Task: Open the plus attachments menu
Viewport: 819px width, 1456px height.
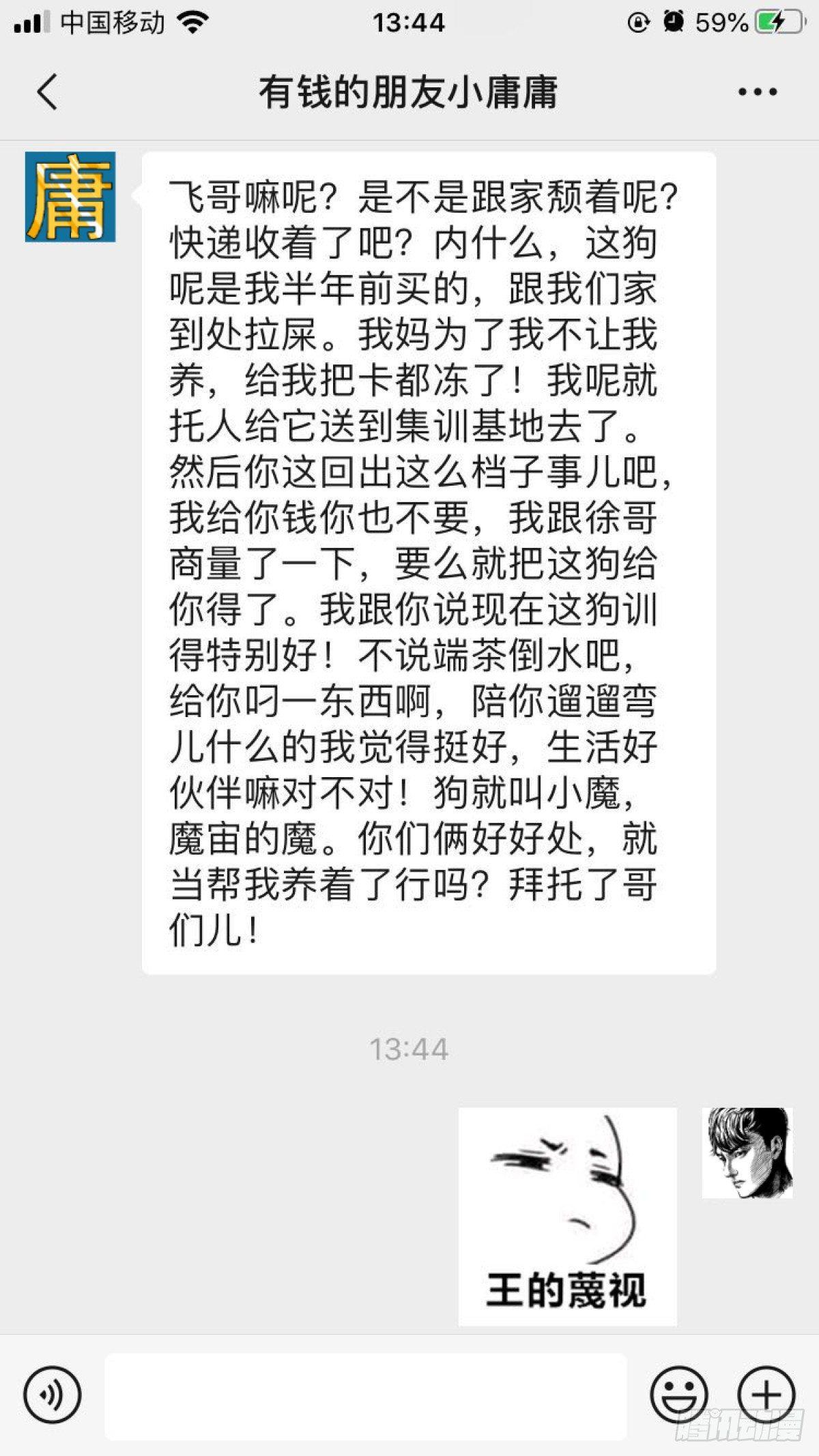Action: point(766,1395)
